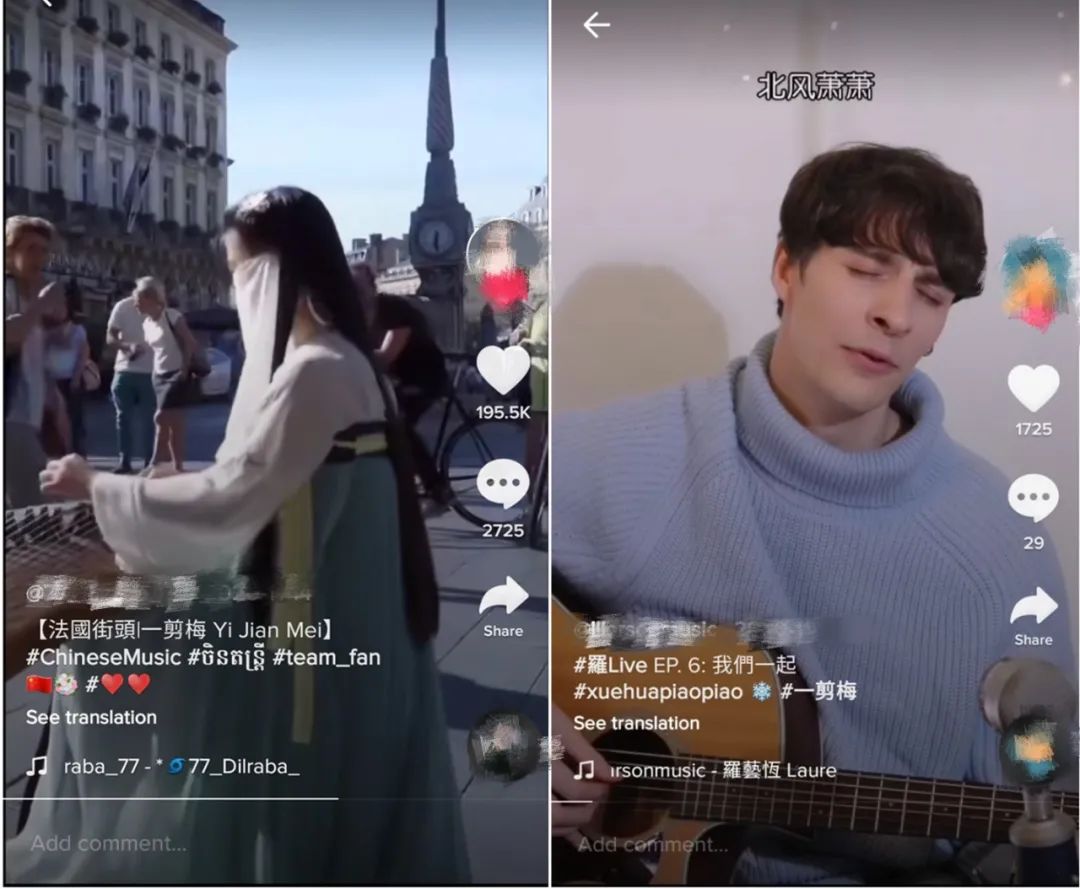Like the guitar singer's video with 1725 likes
1080x889 pixels.
(x=1033, y=388)
